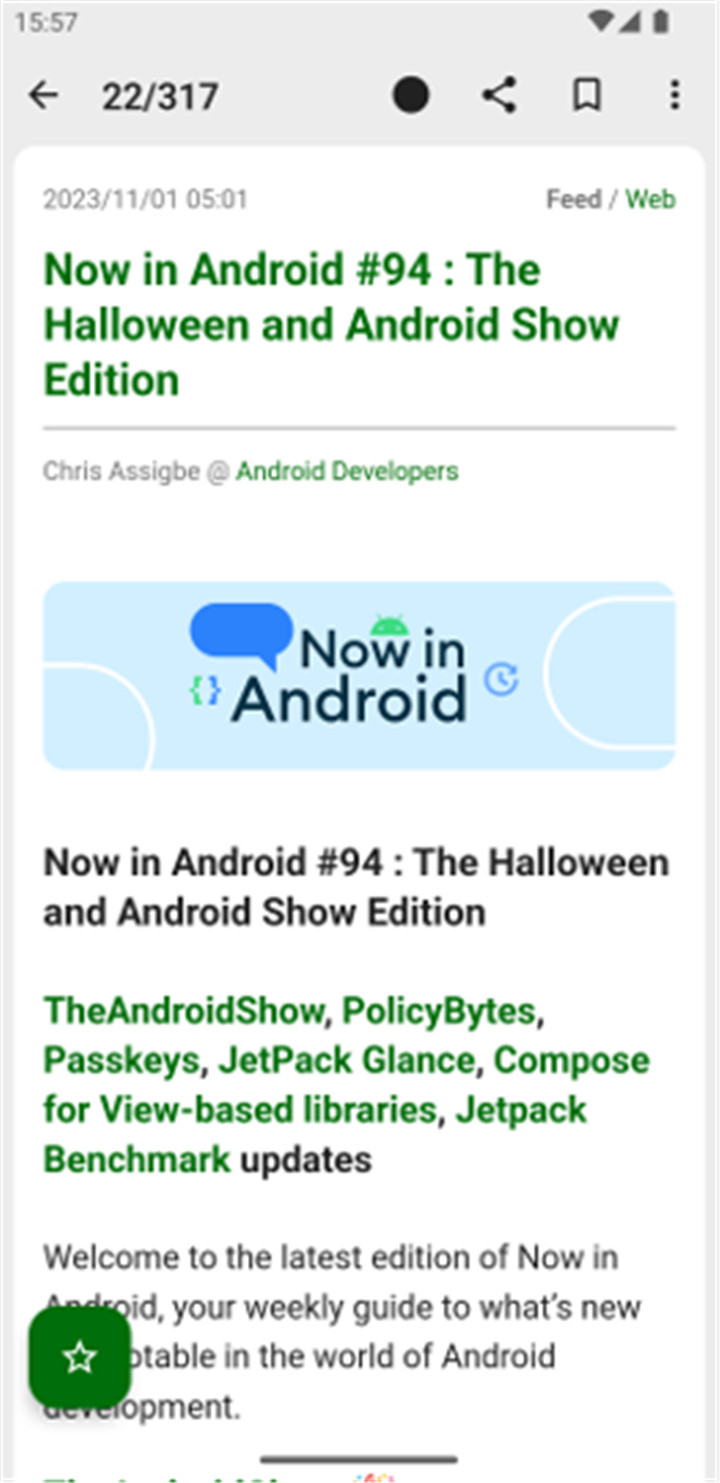Screen dimensions: 720x1483
Task: Follow the PolicyBytes link
Action: (x=438, y=1011)
